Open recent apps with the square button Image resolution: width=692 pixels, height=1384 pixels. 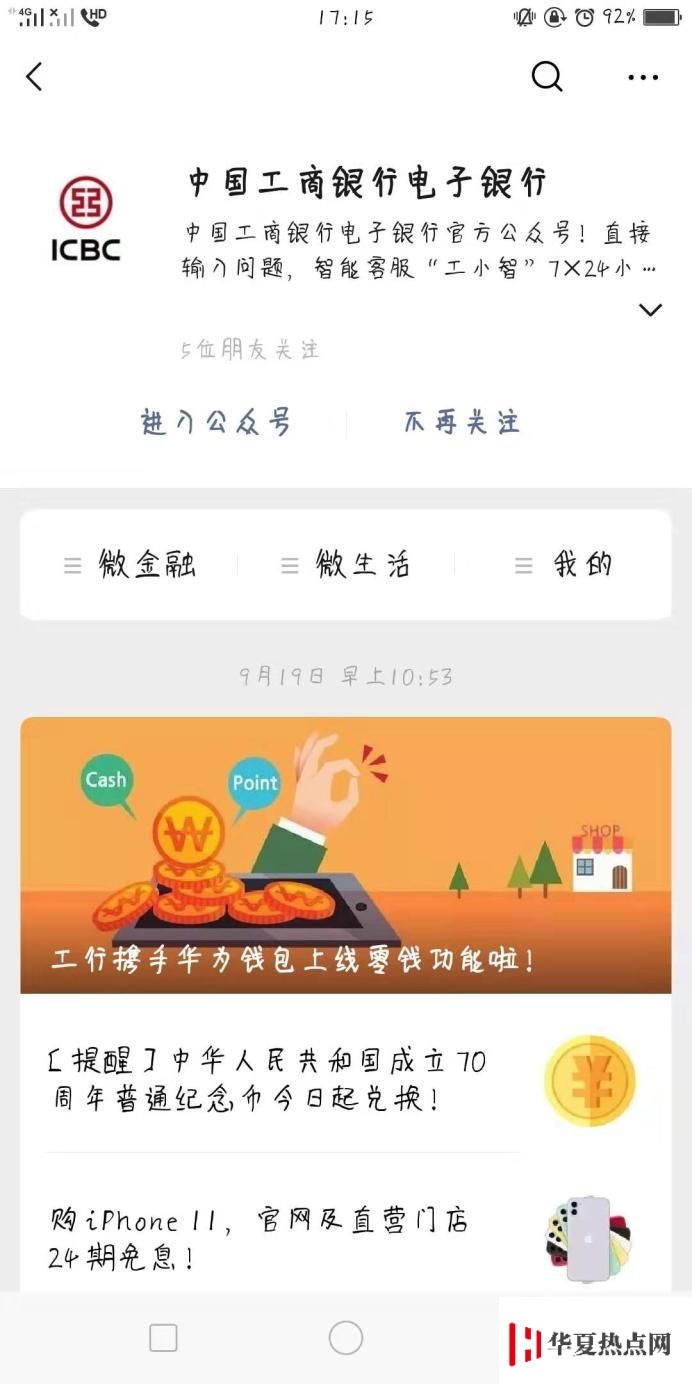(163, 1338)
